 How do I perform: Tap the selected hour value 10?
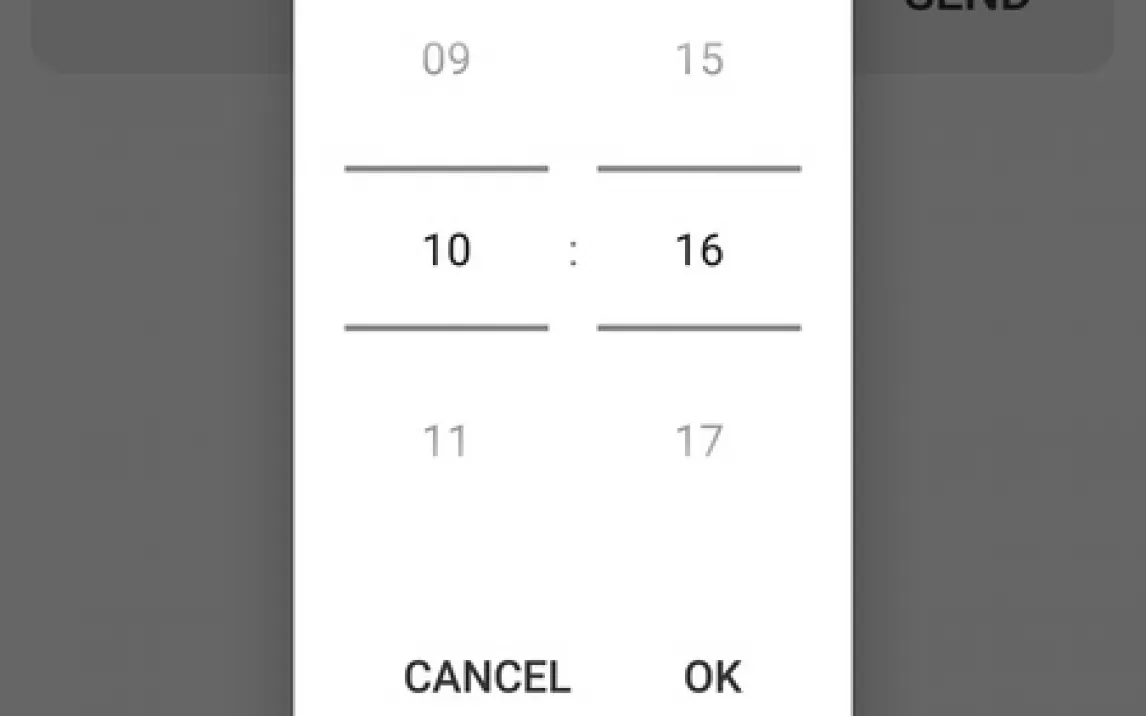(x=446, y=250)
